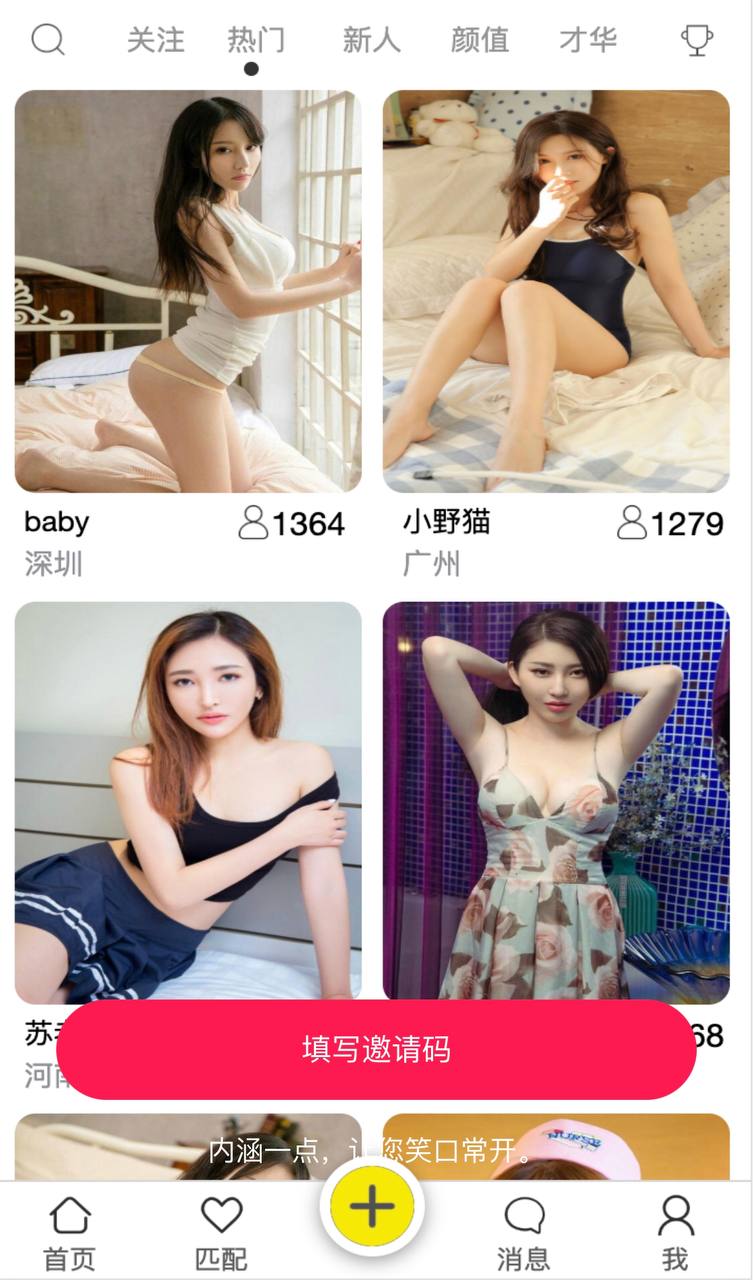Switch to the 关注 tab

156,40
